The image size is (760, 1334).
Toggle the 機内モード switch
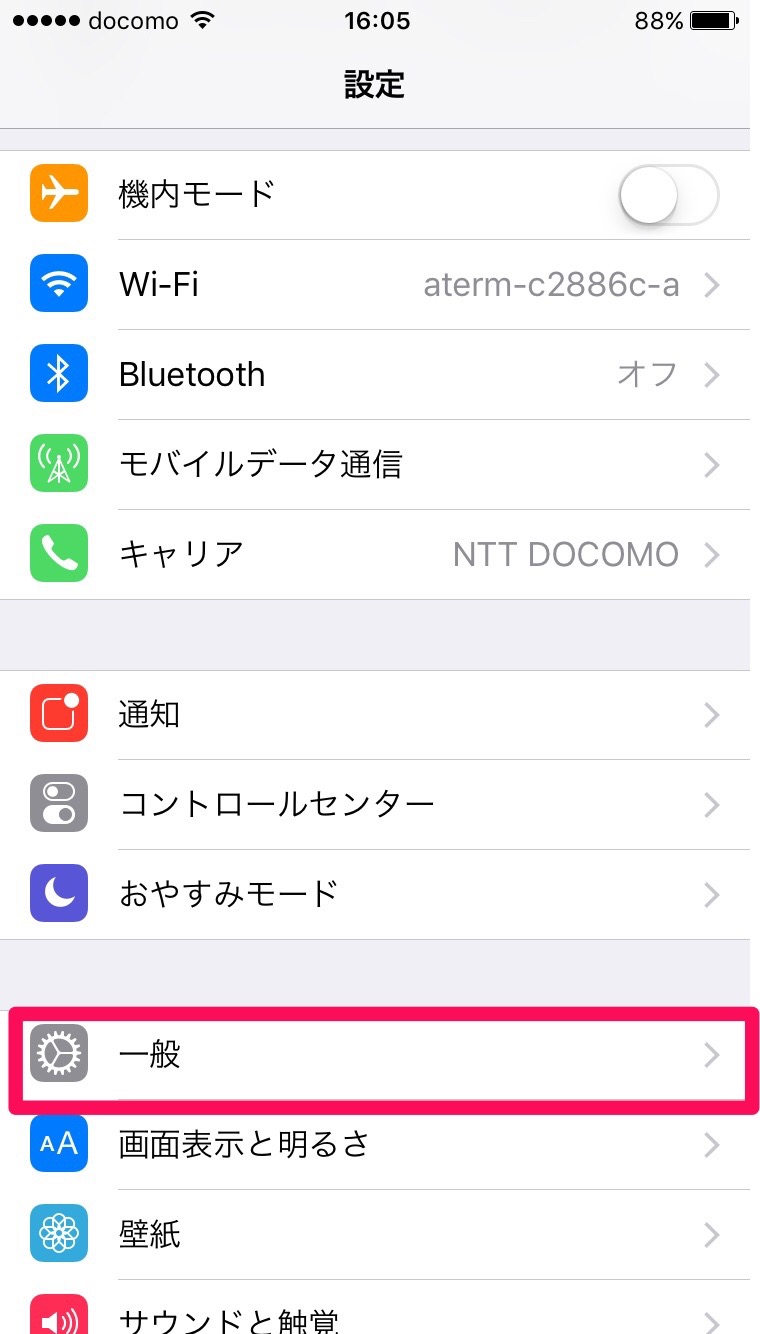point(668,195)
